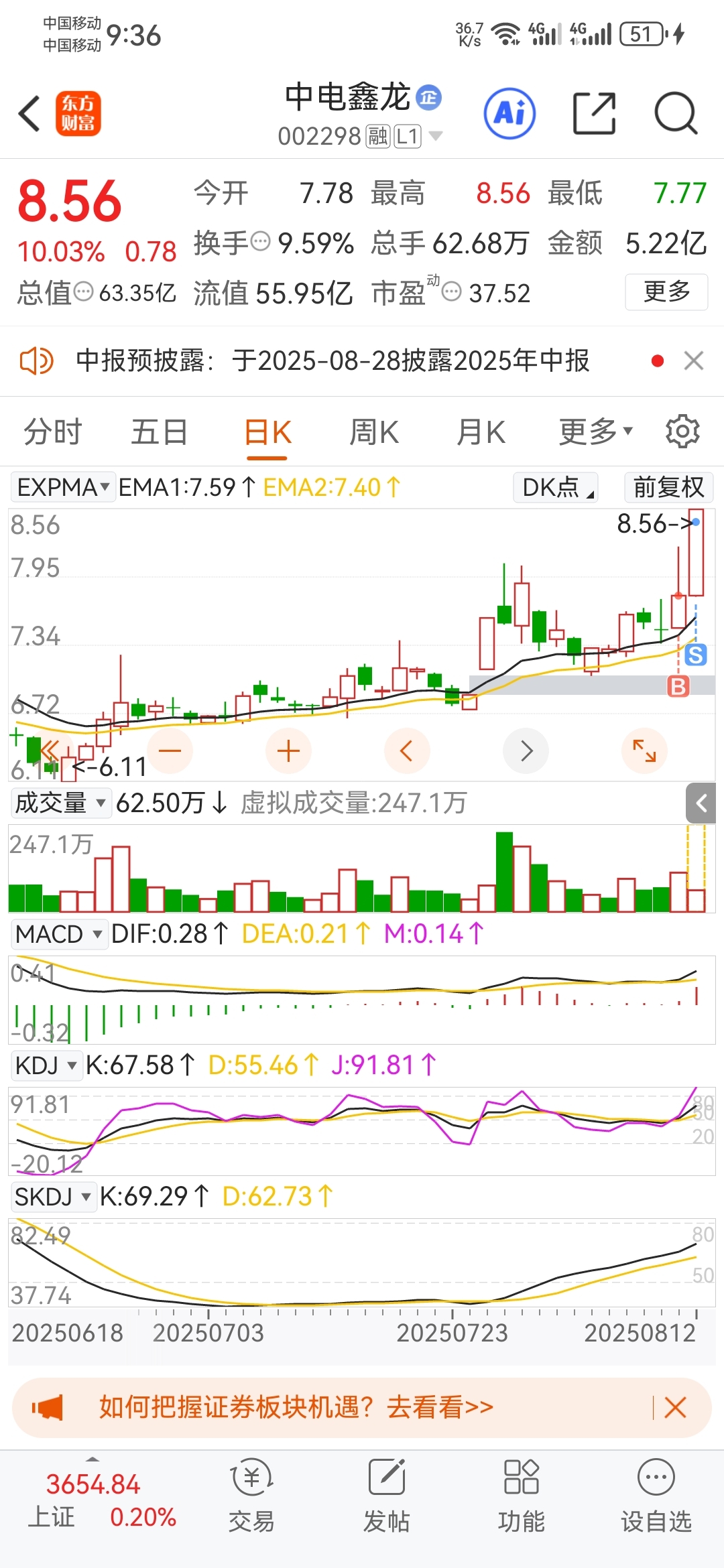
Task: Change the EXPMA indicator dropdown
Action: pyautogui.click(x=63, y=487)
